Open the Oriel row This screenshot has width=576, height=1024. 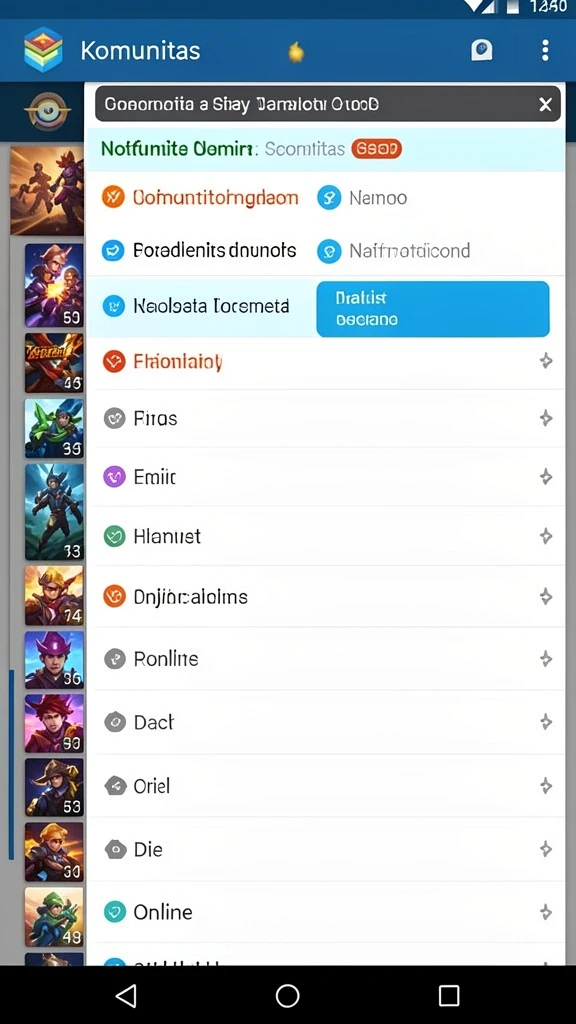[327, 786]
